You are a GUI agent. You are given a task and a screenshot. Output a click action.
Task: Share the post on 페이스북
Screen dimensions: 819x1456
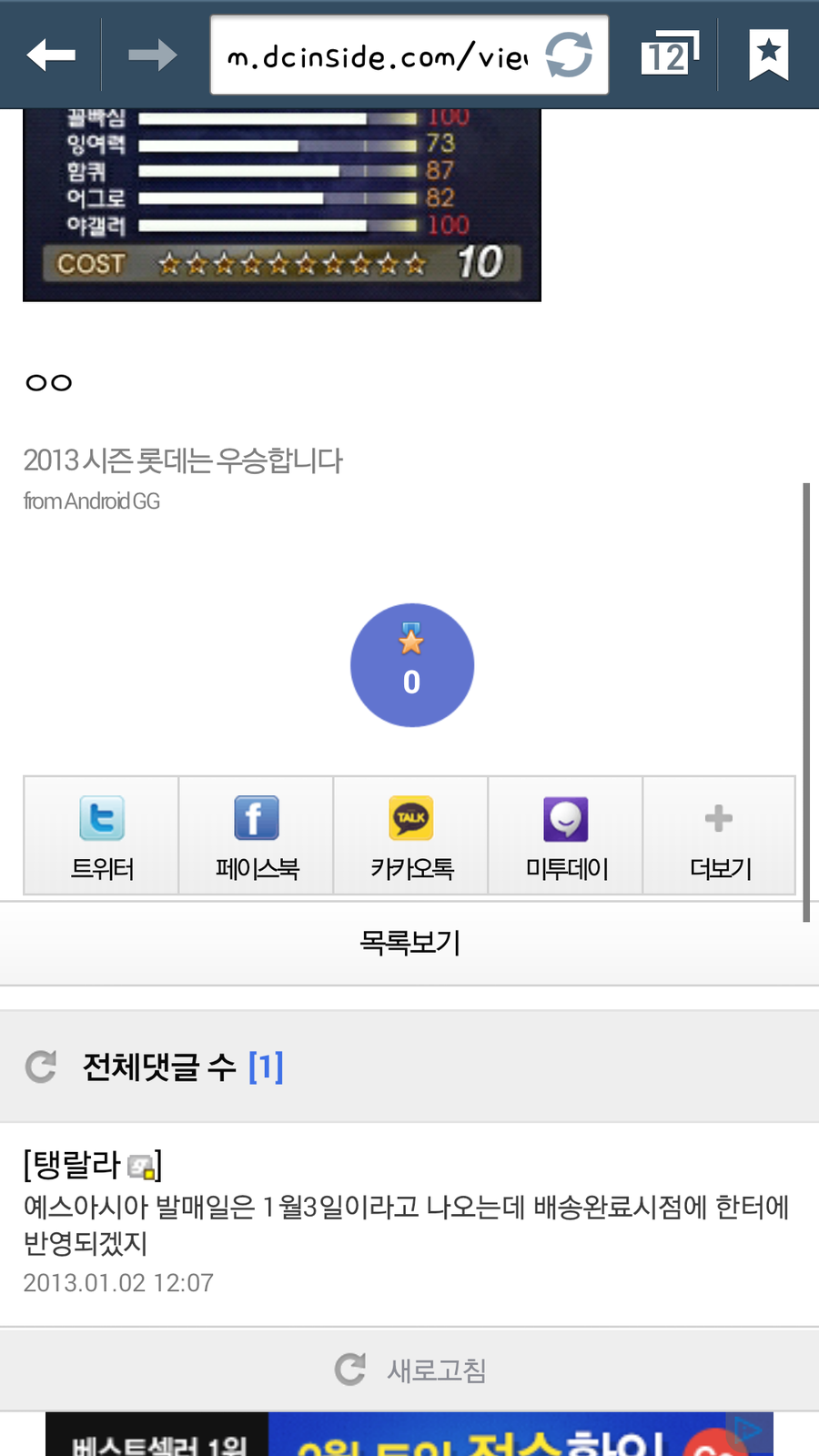256,836
